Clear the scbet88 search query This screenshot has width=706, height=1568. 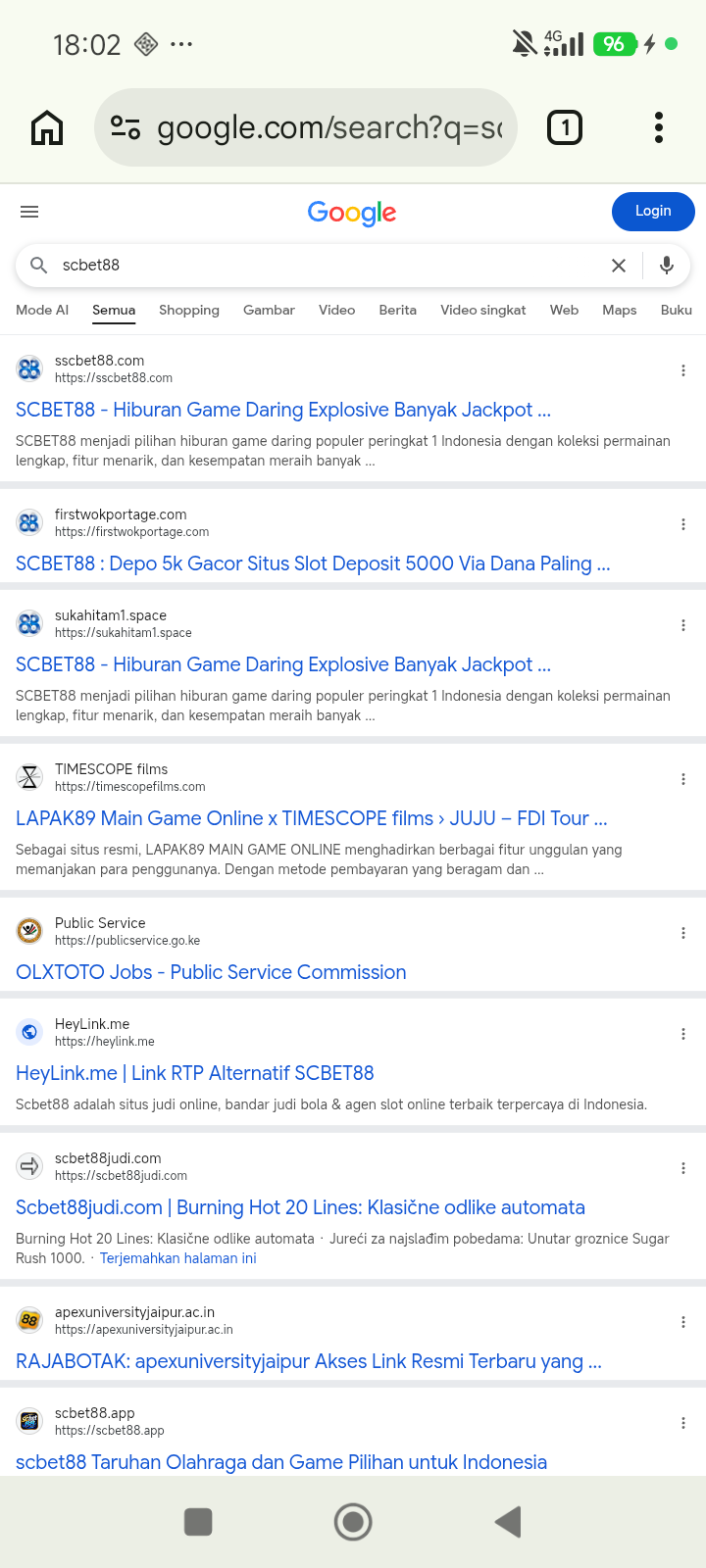[x=619, y=266]
